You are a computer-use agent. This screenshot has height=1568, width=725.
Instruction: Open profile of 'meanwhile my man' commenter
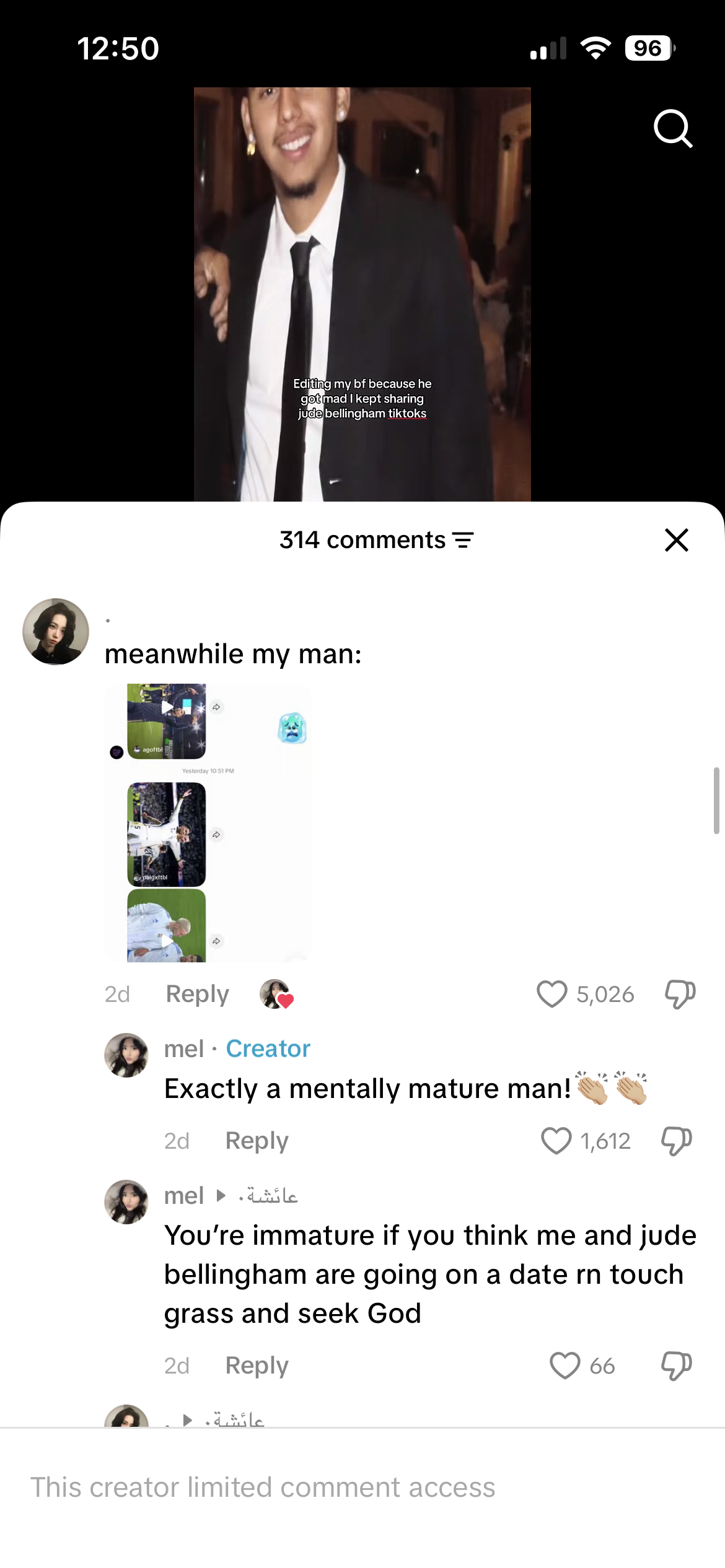pos(56,632)
